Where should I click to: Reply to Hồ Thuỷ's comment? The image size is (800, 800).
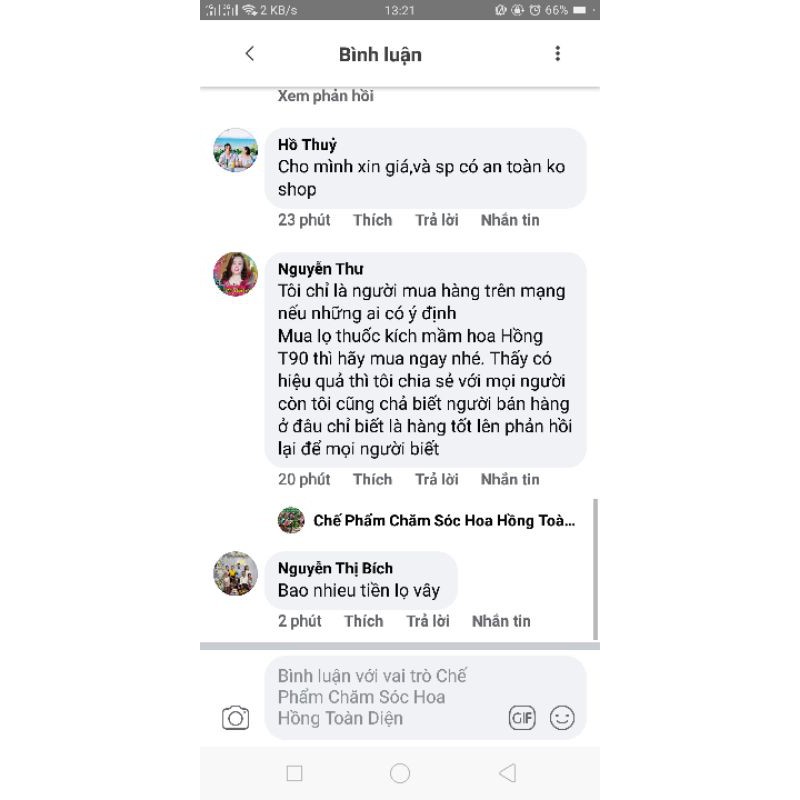click(x=437, y=220)
